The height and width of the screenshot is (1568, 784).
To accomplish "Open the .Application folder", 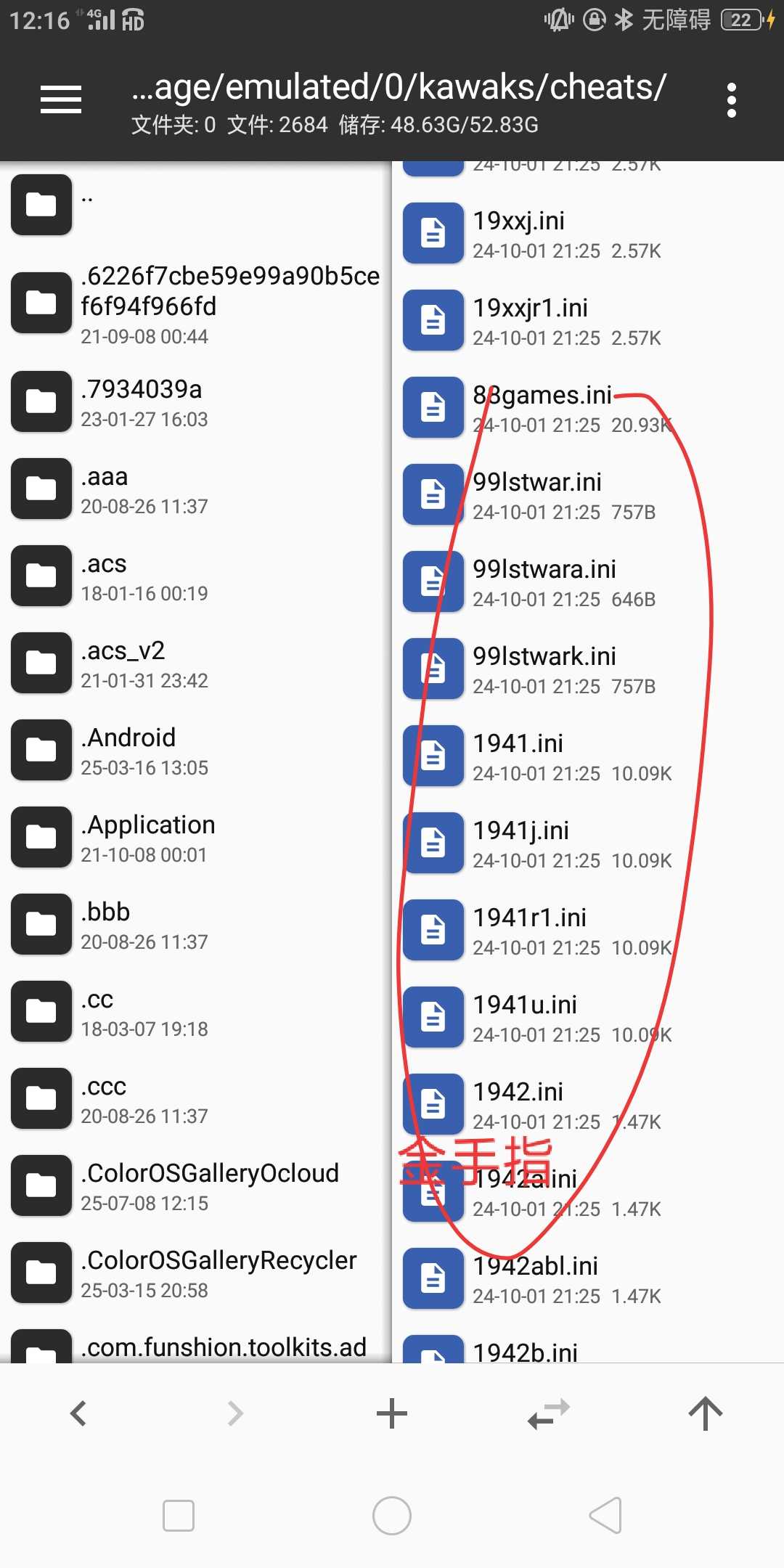I will (x=196, y=838).
